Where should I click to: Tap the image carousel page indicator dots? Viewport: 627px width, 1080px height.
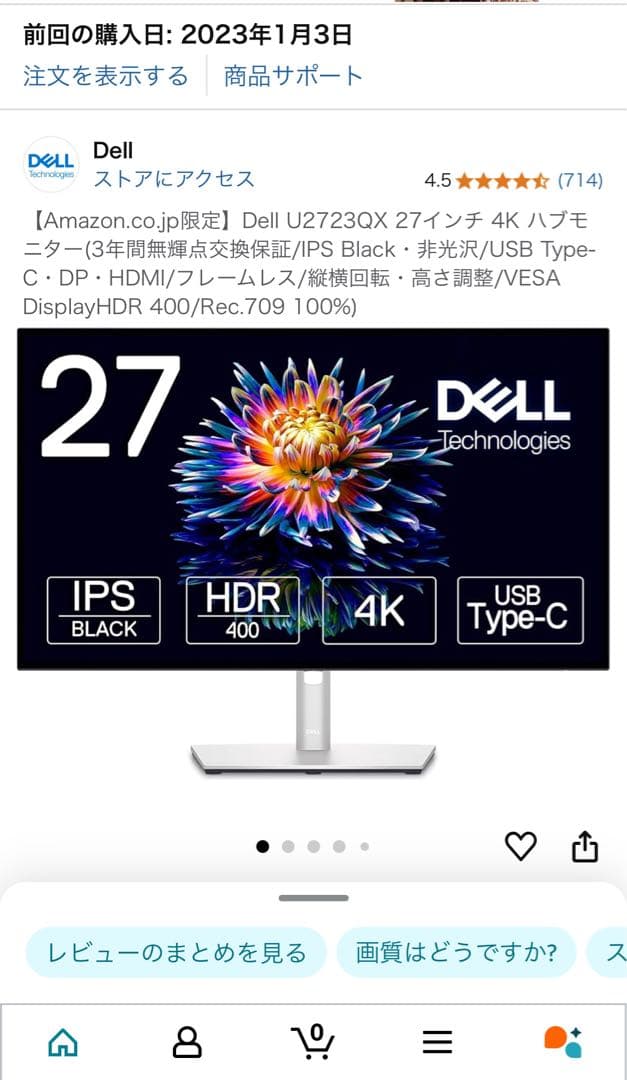coord(313,846)
